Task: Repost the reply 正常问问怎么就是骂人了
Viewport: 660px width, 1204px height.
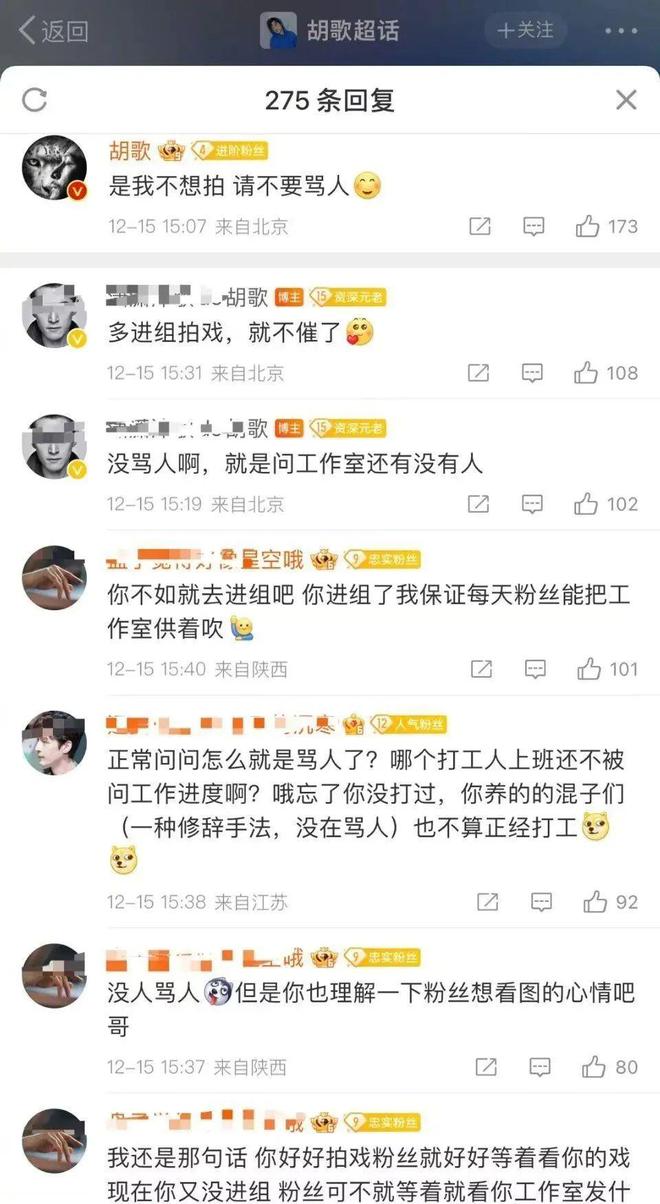Action: (x=487, y=901)
